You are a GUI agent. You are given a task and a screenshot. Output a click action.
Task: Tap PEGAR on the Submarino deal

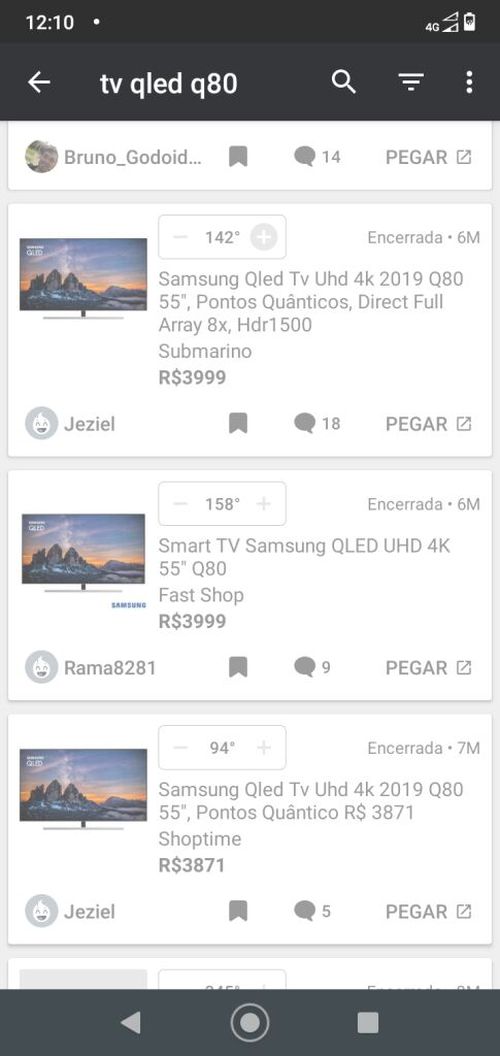pos(429,424)
